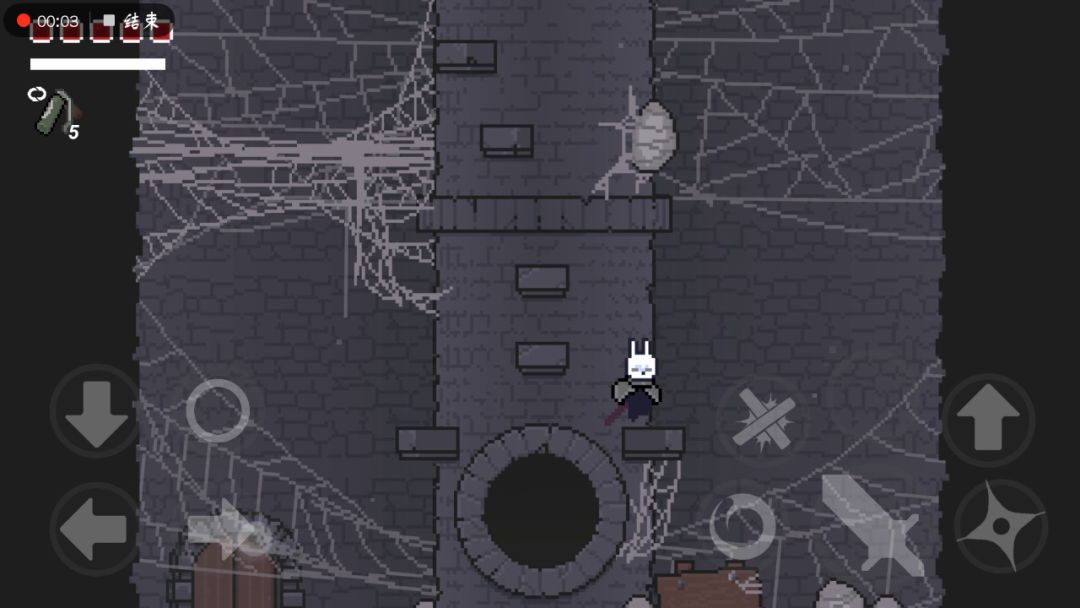Tap the down arrow movement button

coord(96,411)
